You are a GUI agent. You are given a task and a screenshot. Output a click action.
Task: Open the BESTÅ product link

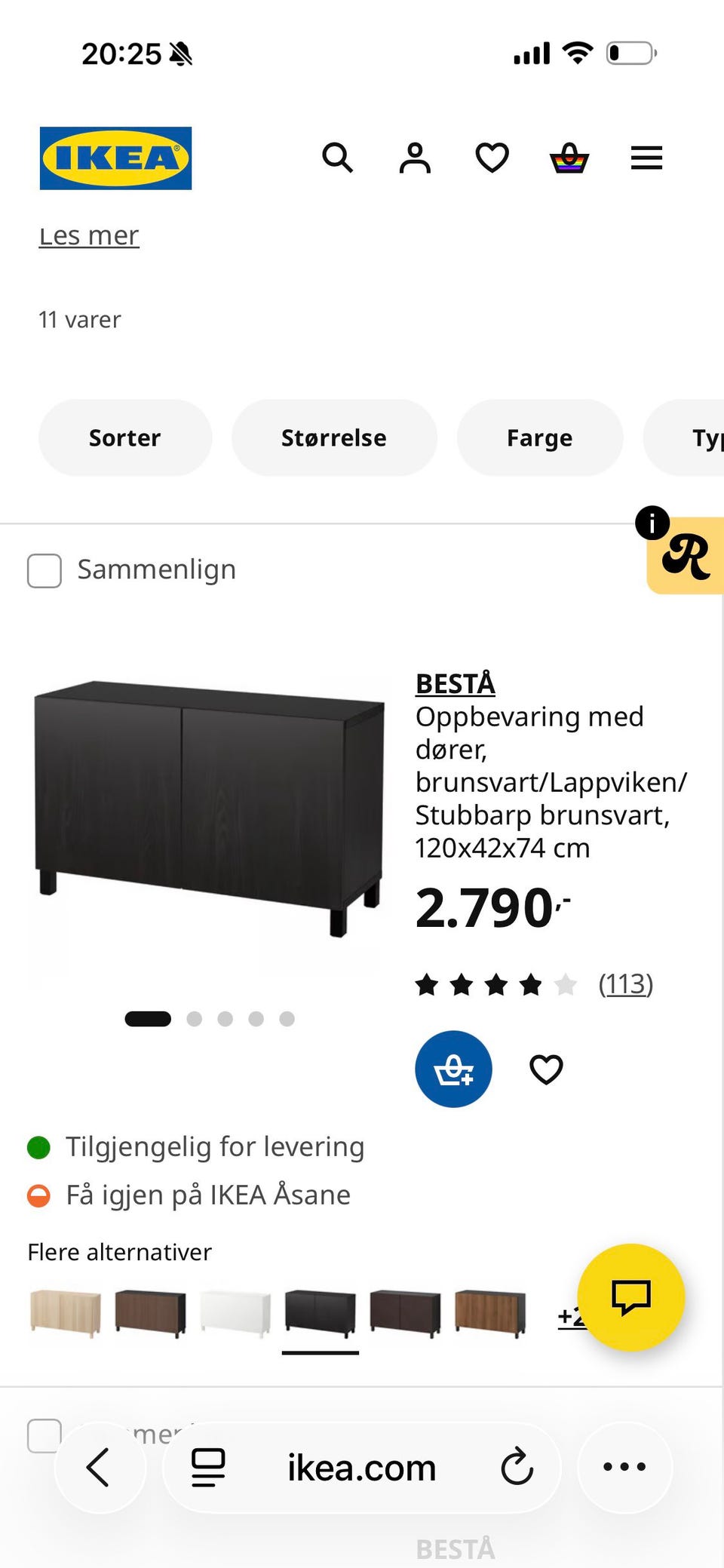456,683
